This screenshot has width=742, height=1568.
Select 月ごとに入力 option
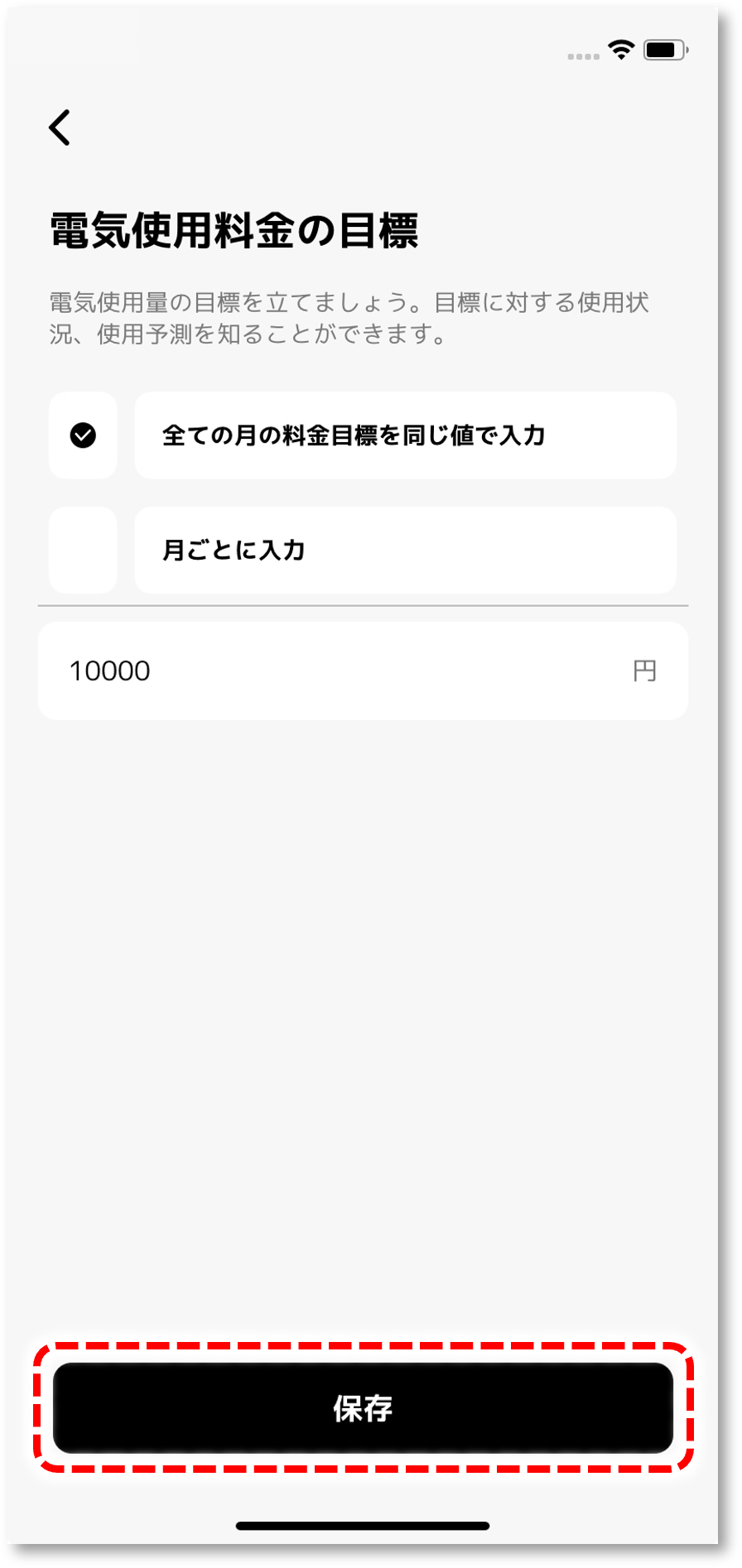click(x=404, y=550)
